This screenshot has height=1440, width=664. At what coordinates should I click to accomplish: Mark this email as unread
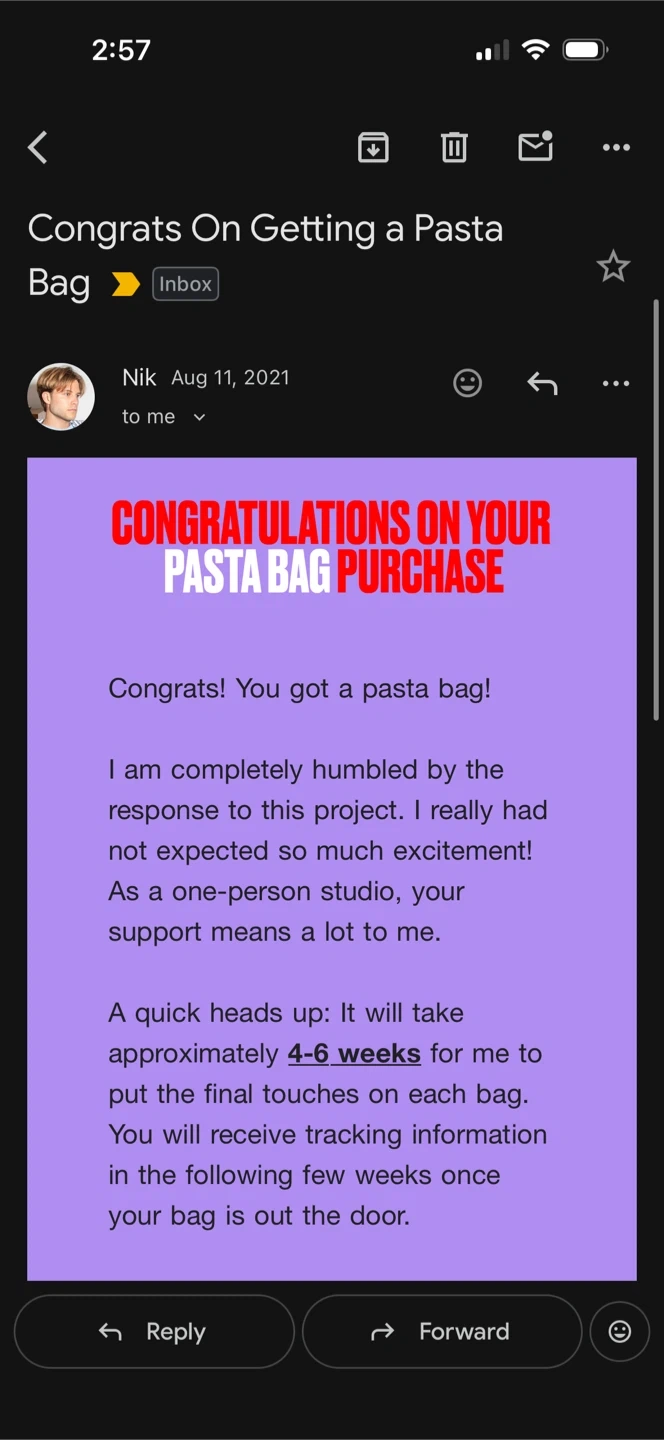(535, 148)
